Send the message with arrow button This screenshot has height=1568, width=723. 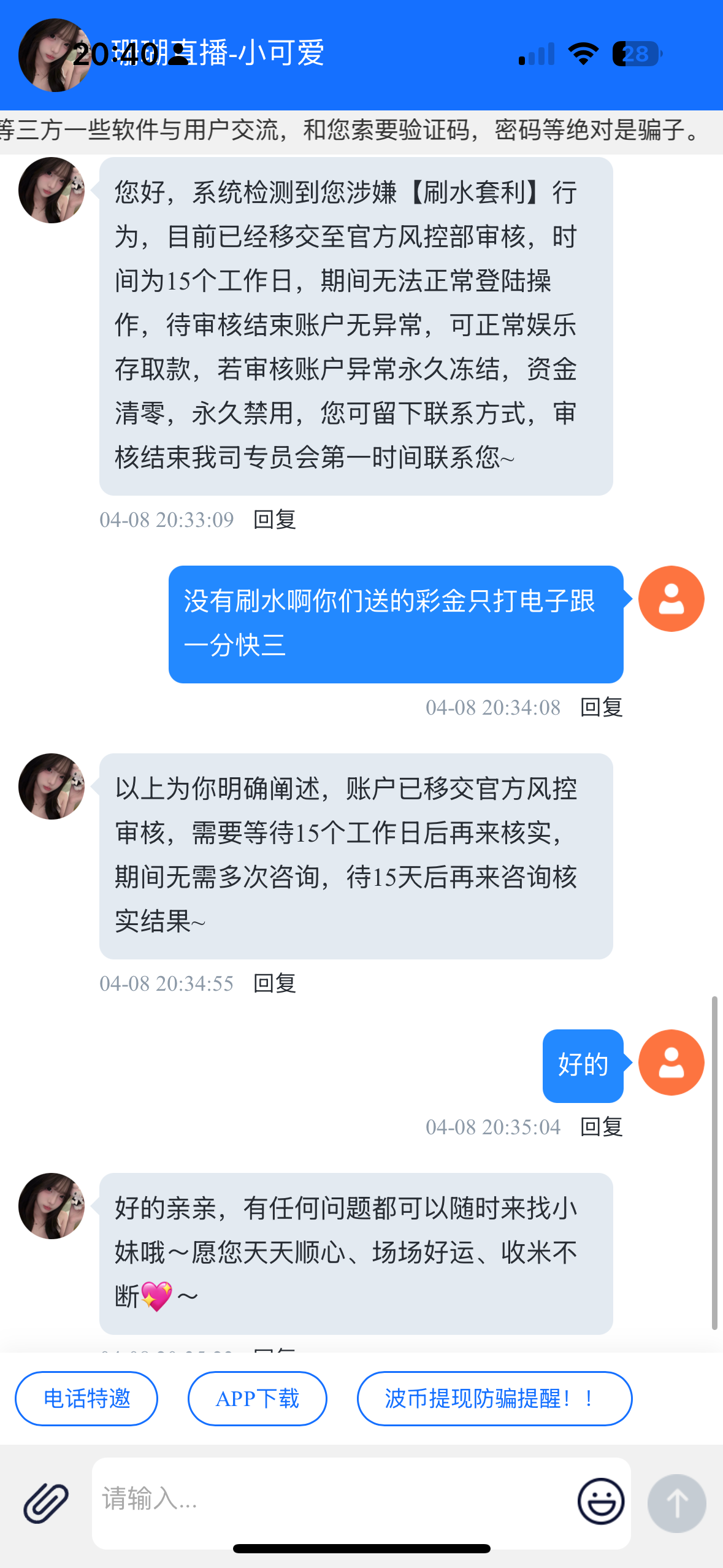click(x=676, y=1503)
